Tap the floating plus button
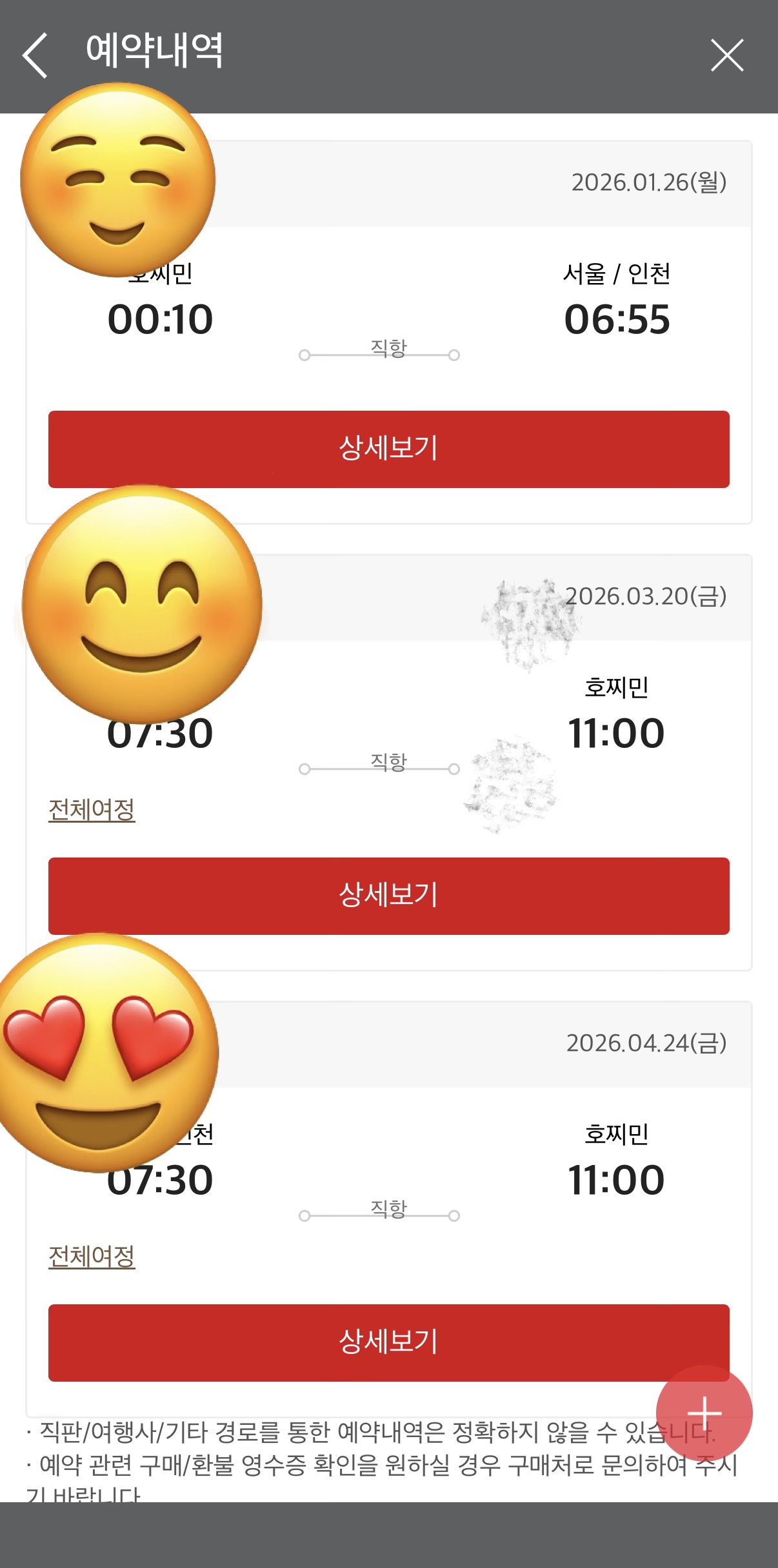This screenshot has width=778, height=1568. 704,1413
